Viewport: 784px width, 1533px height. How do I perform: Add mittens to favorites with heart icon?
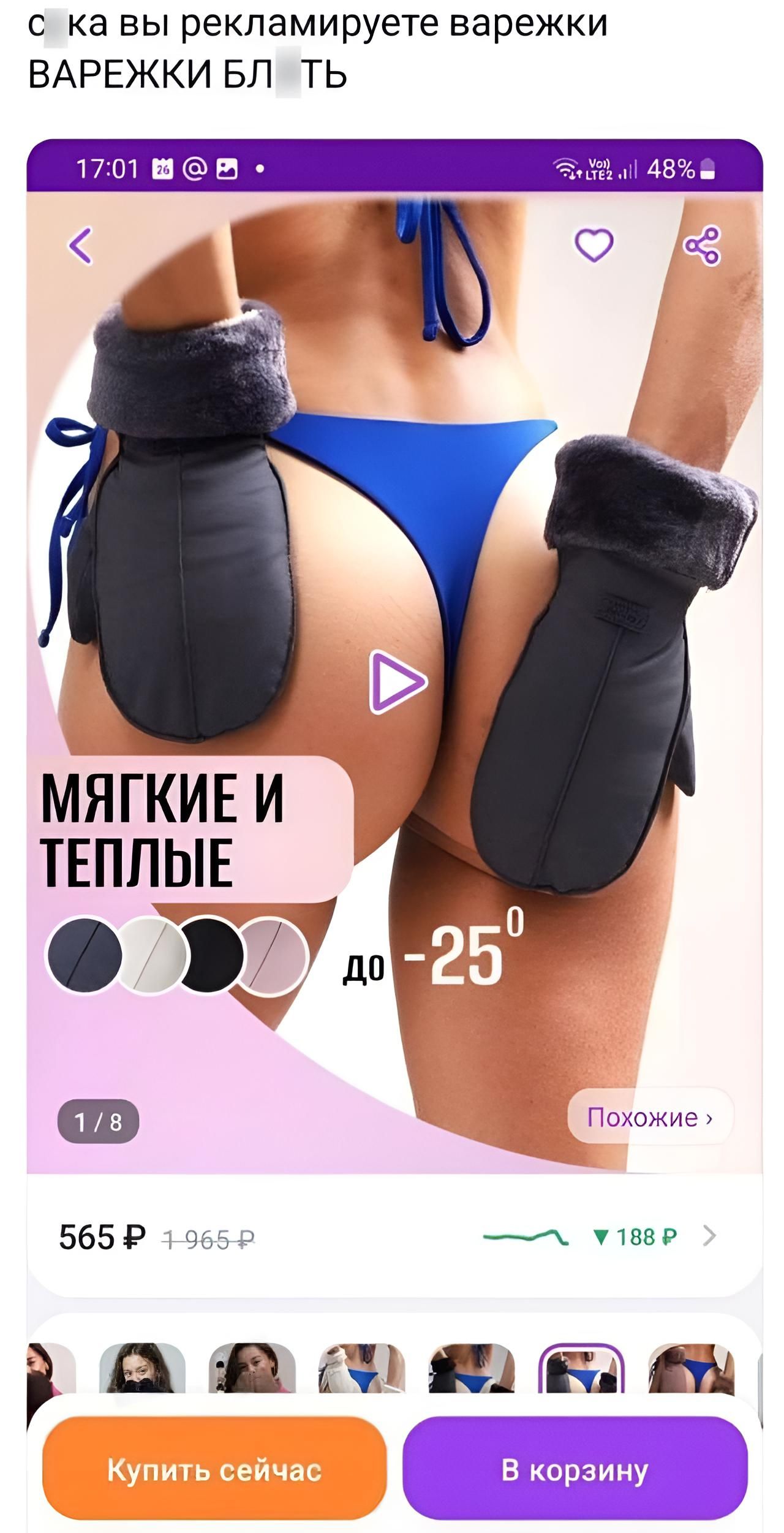[x=594, y=244]
